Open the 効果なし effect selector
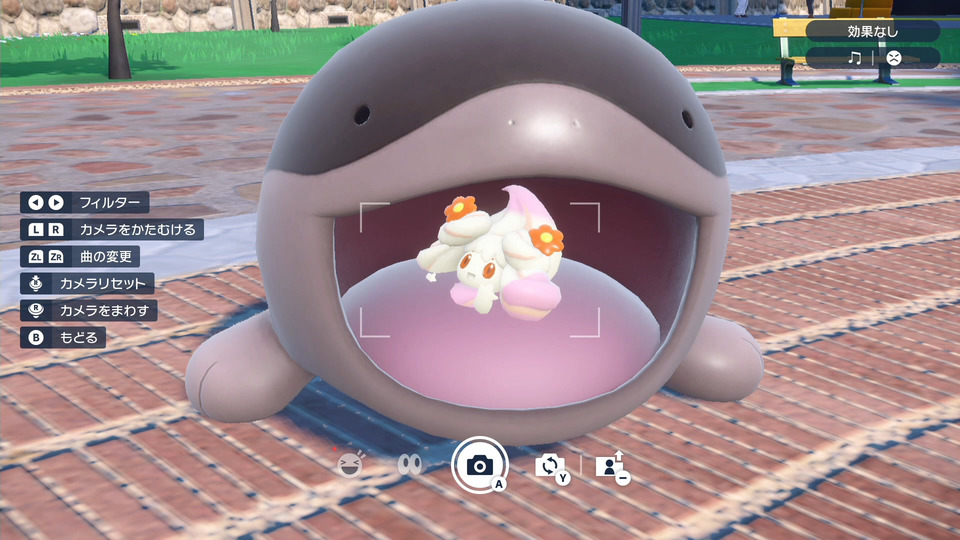This screenshot has width=960, height=540. coord(872,30)
